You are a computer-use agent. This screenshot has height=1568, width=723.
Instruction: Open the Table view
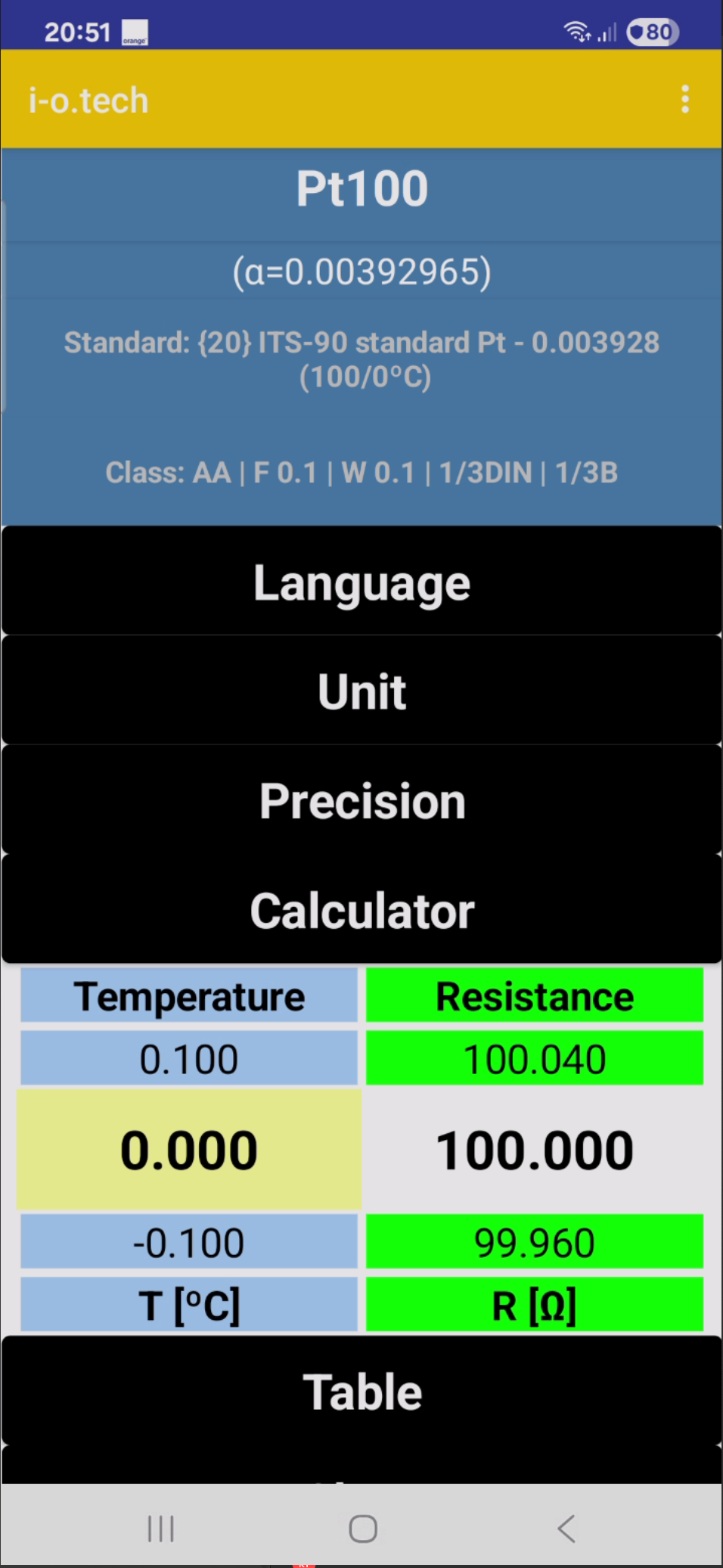[361, 1391]
